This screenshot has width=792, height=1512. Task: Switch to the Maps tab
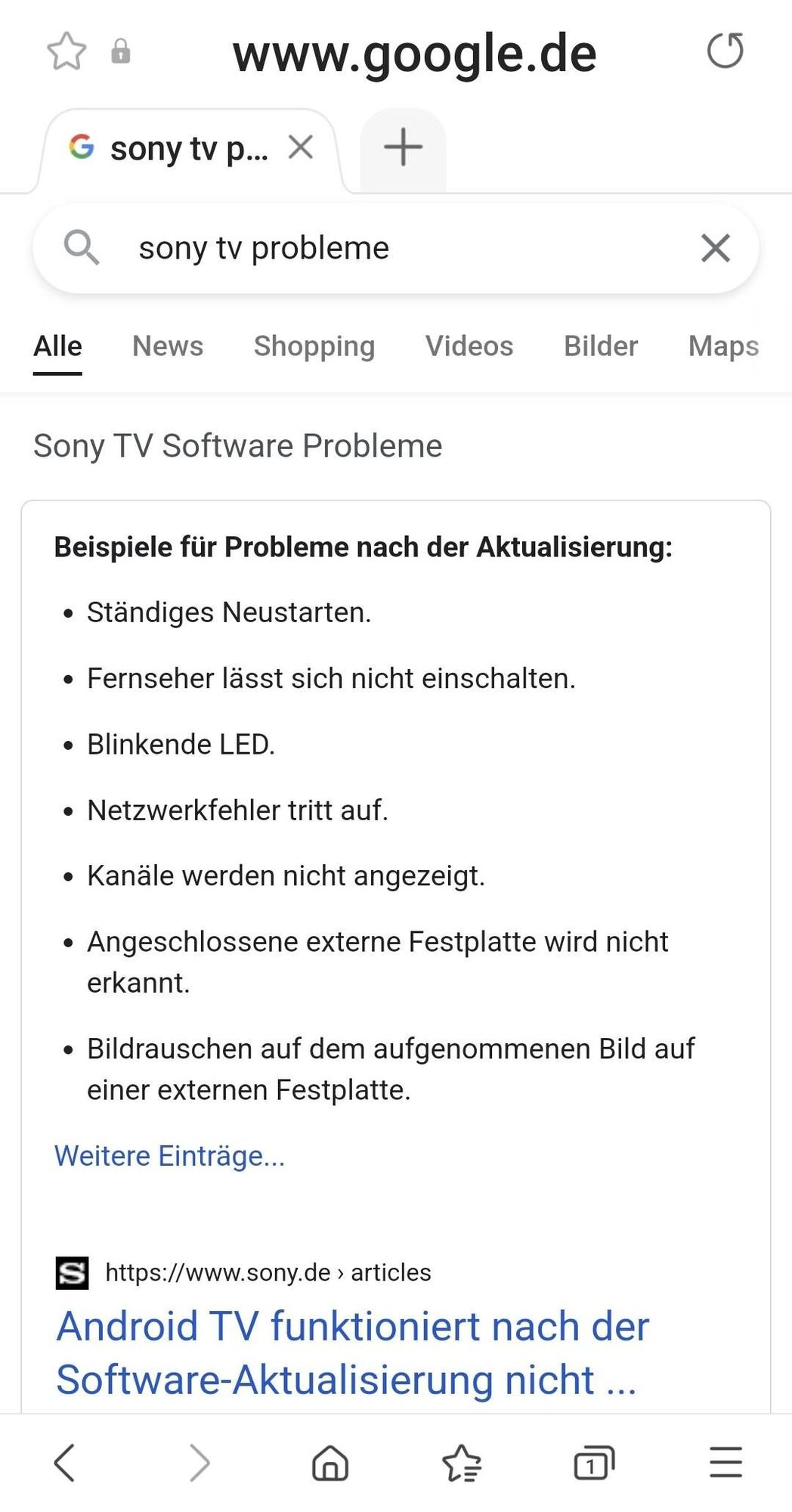tap(723, 346)
